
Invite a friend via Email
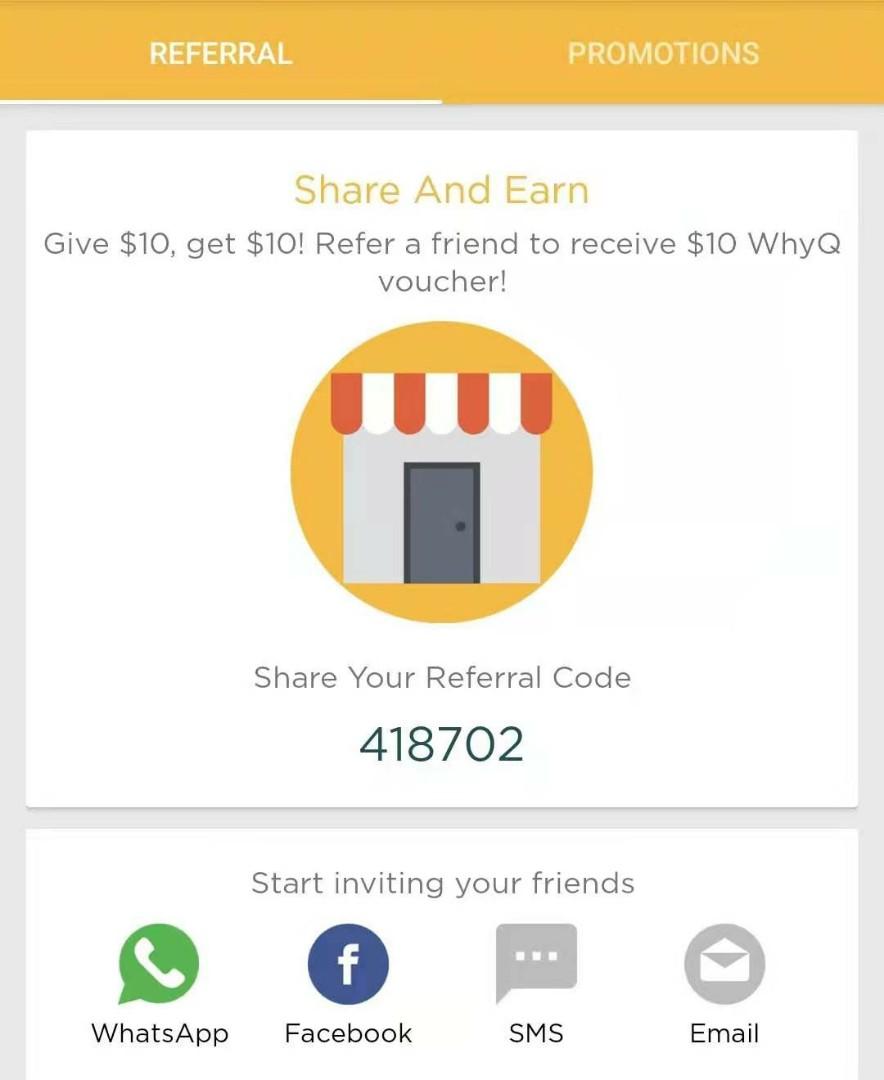tap(724, 965)
